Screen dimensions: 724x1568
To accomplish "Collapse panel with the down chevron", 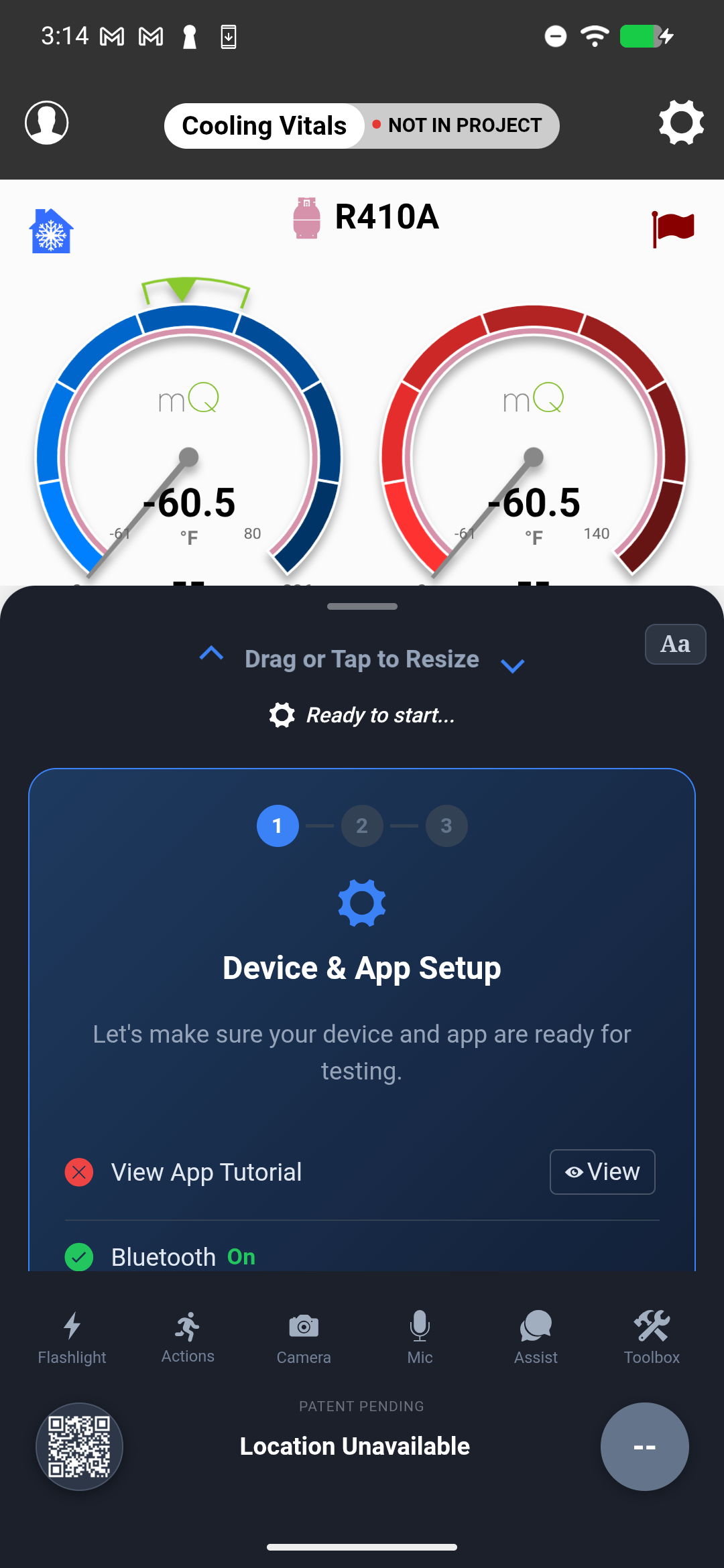I will tap(513, 665).
